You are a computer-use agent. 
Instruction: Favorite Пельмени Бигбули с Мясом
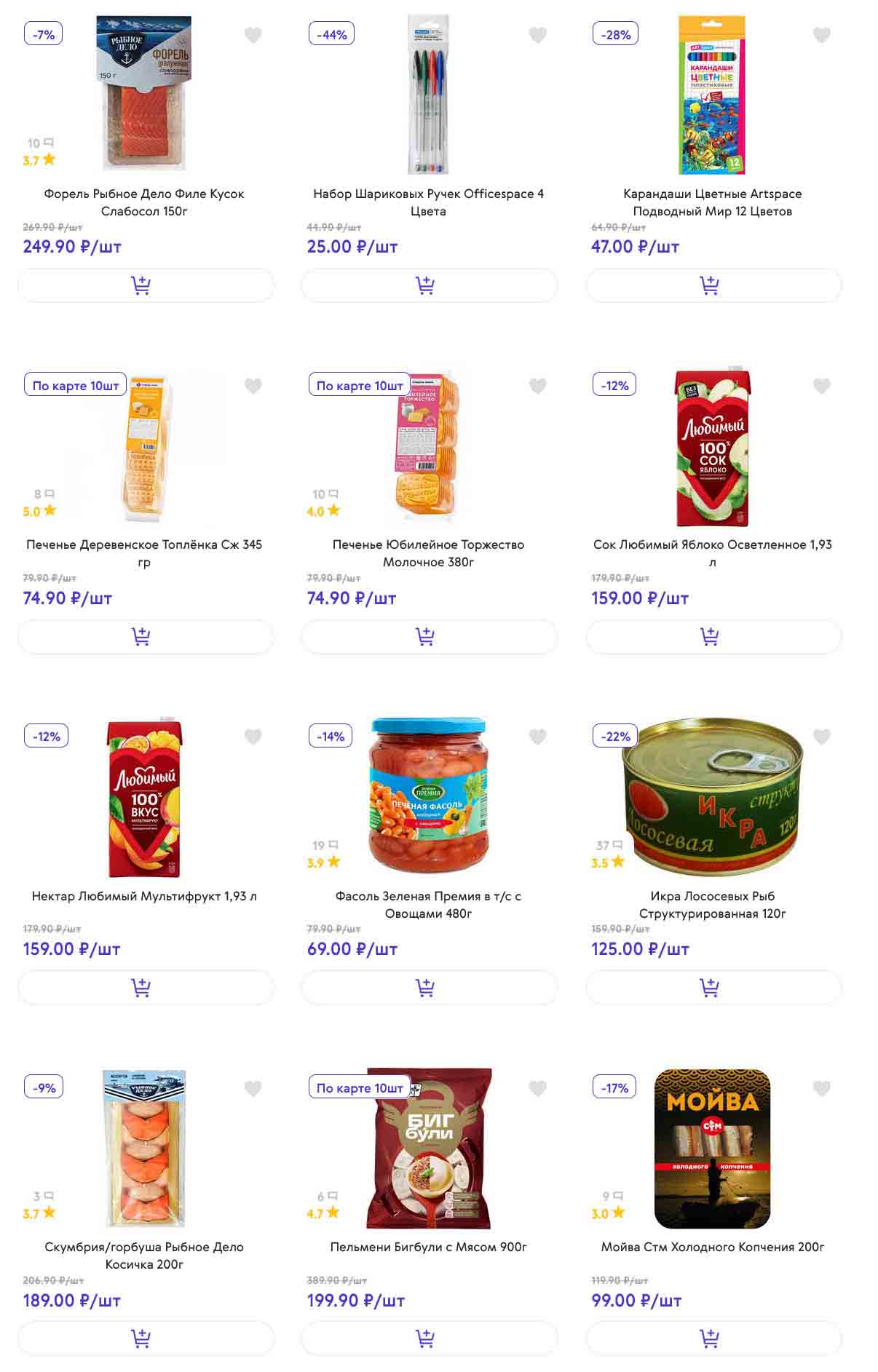[x=537, y=1088]
